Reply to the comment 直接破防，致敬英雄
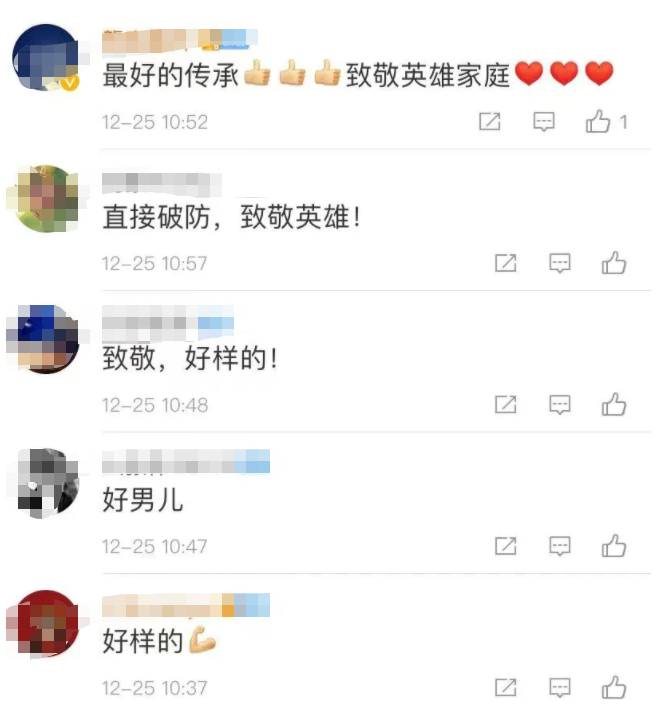The width and height of the screenshot is (662, 704). pos(560,263)
